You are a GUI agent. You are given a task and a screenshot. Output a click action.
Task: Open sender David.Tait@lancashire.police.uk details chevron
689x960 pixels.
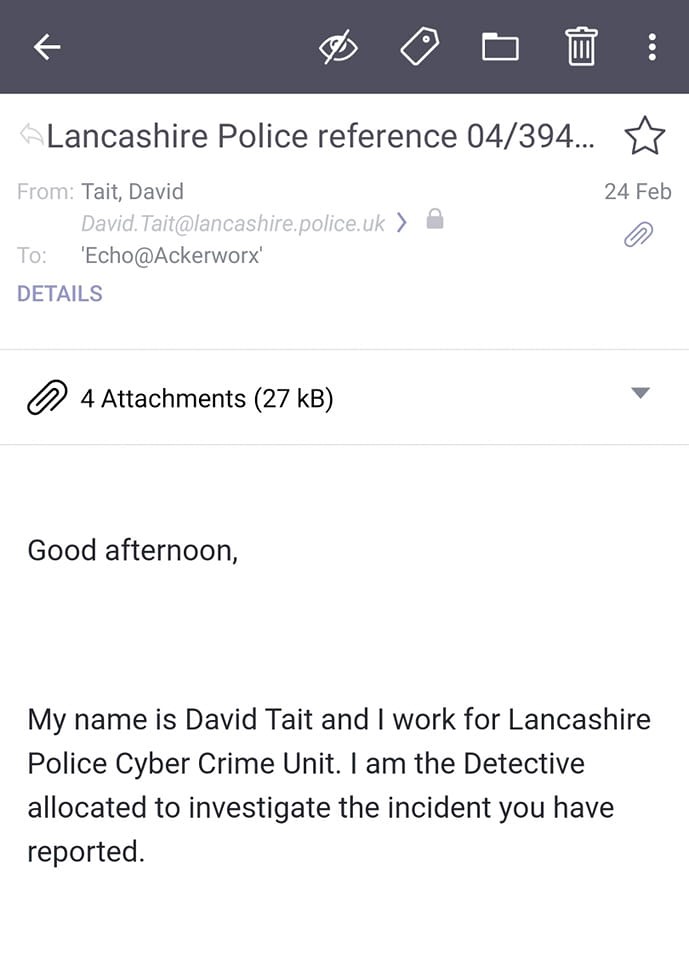click(x=401, y=223)
